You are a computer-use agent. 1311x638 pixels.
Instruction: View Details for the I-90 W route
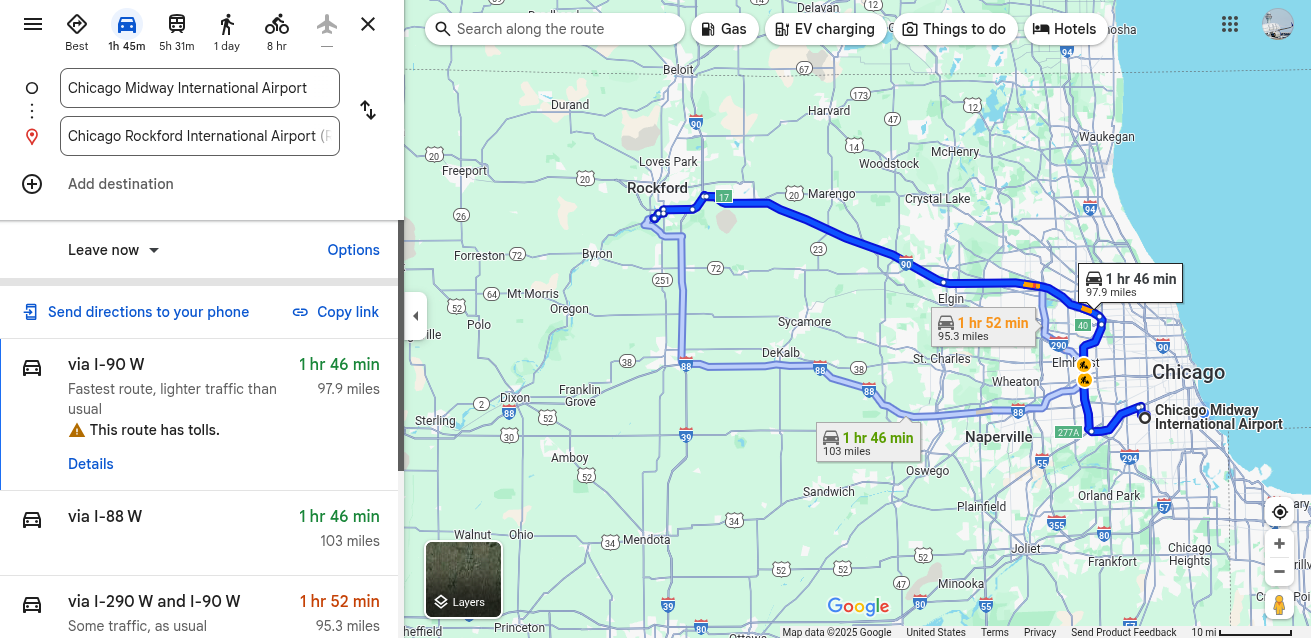[x=91, y=464]
